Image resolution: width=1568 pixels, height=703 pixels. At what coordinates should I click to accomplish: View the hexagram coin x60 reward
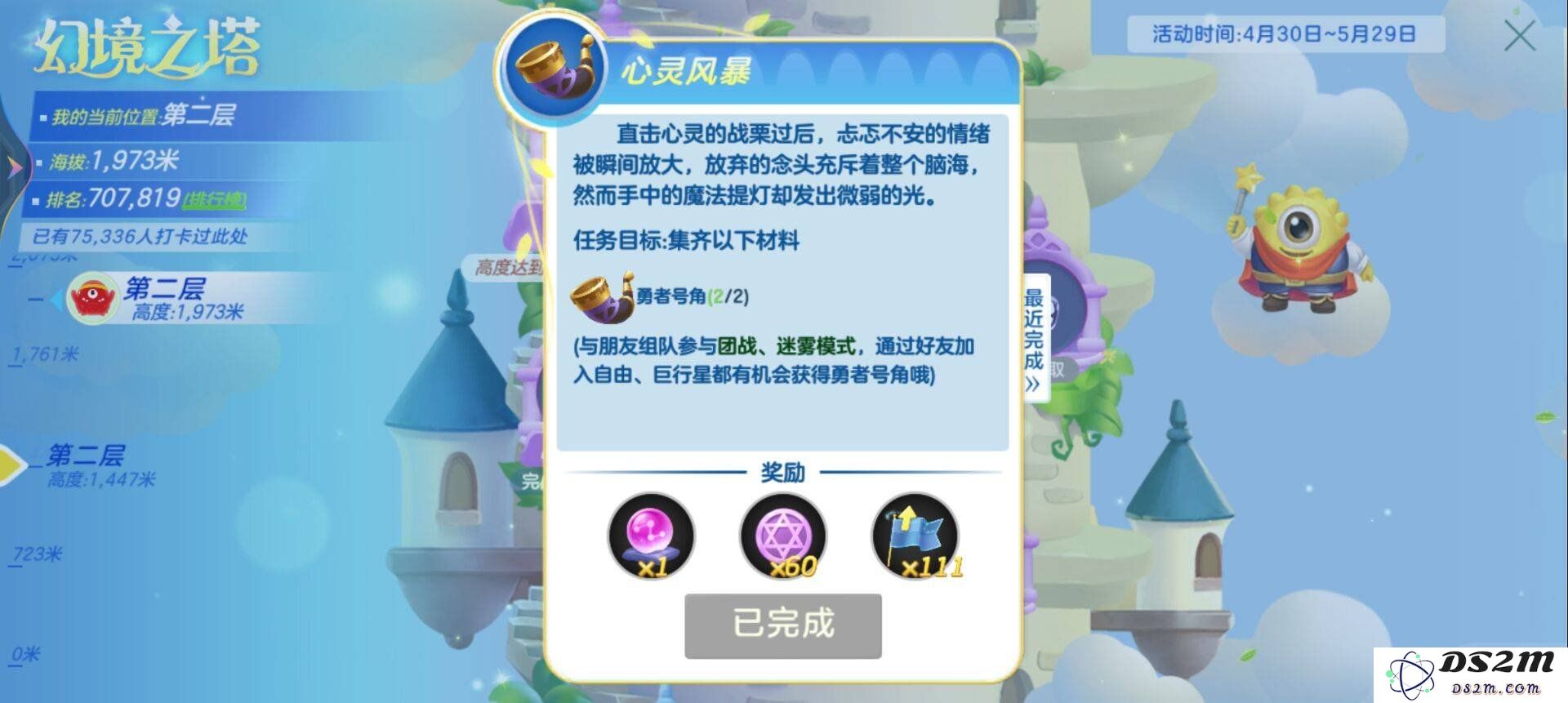point(783,536)
